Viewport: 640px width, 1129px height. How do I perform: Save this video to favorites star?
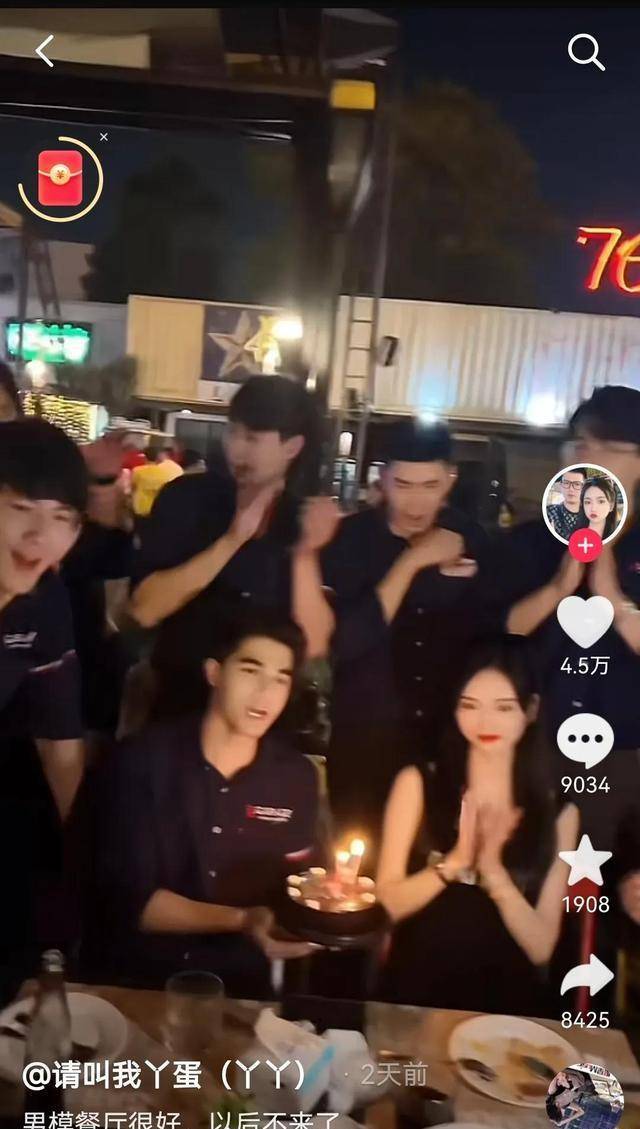(x=585, y=860)
